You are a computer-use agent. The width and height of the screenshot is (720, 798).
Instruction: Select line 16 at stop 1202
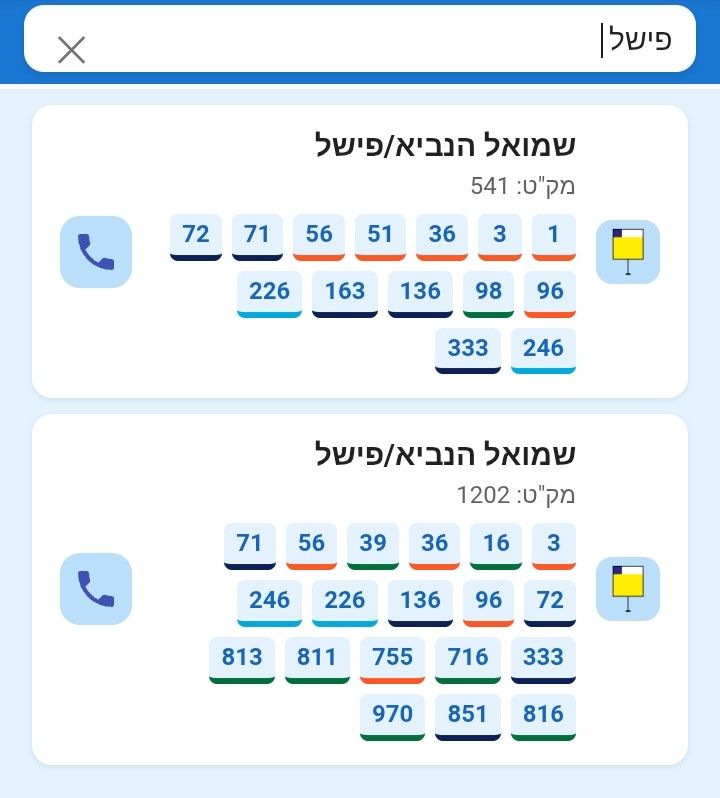tap(496, 544)
